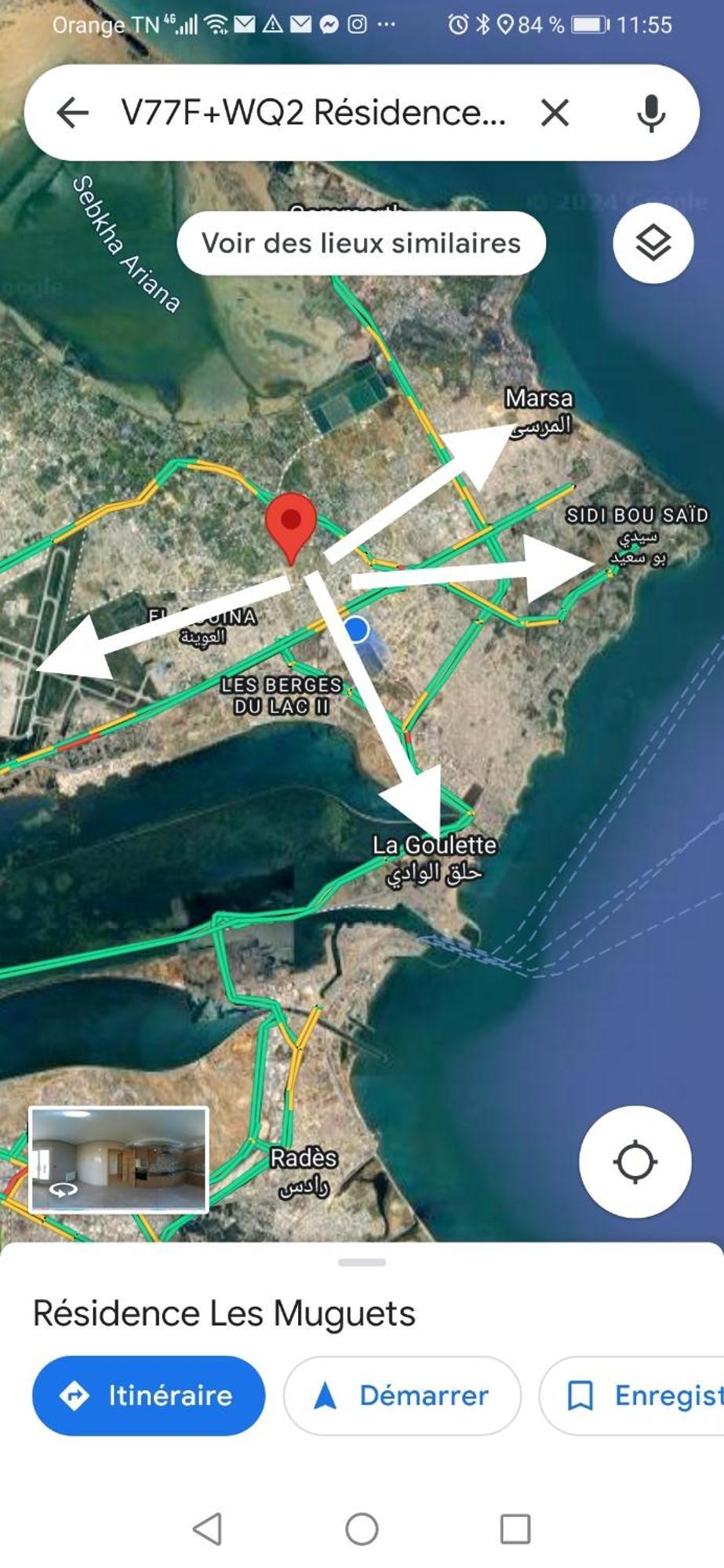Viewport: 724px width, 1568px height.
Task: Edit the V77F+WQ2 Résidence search field
Action: coord(314,113)
